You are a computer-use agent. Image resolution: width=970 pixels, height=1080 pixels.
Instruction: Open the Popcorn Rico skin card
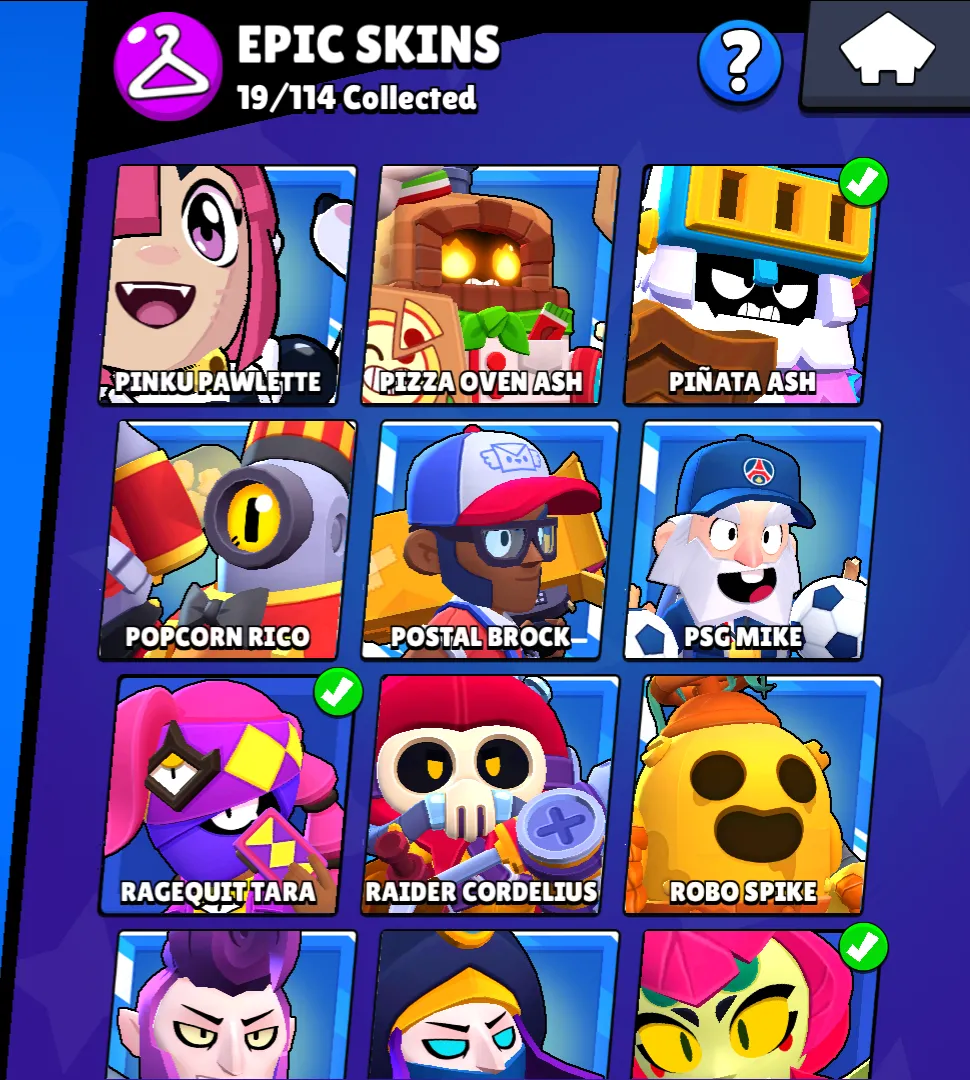(x=226, y=540)
